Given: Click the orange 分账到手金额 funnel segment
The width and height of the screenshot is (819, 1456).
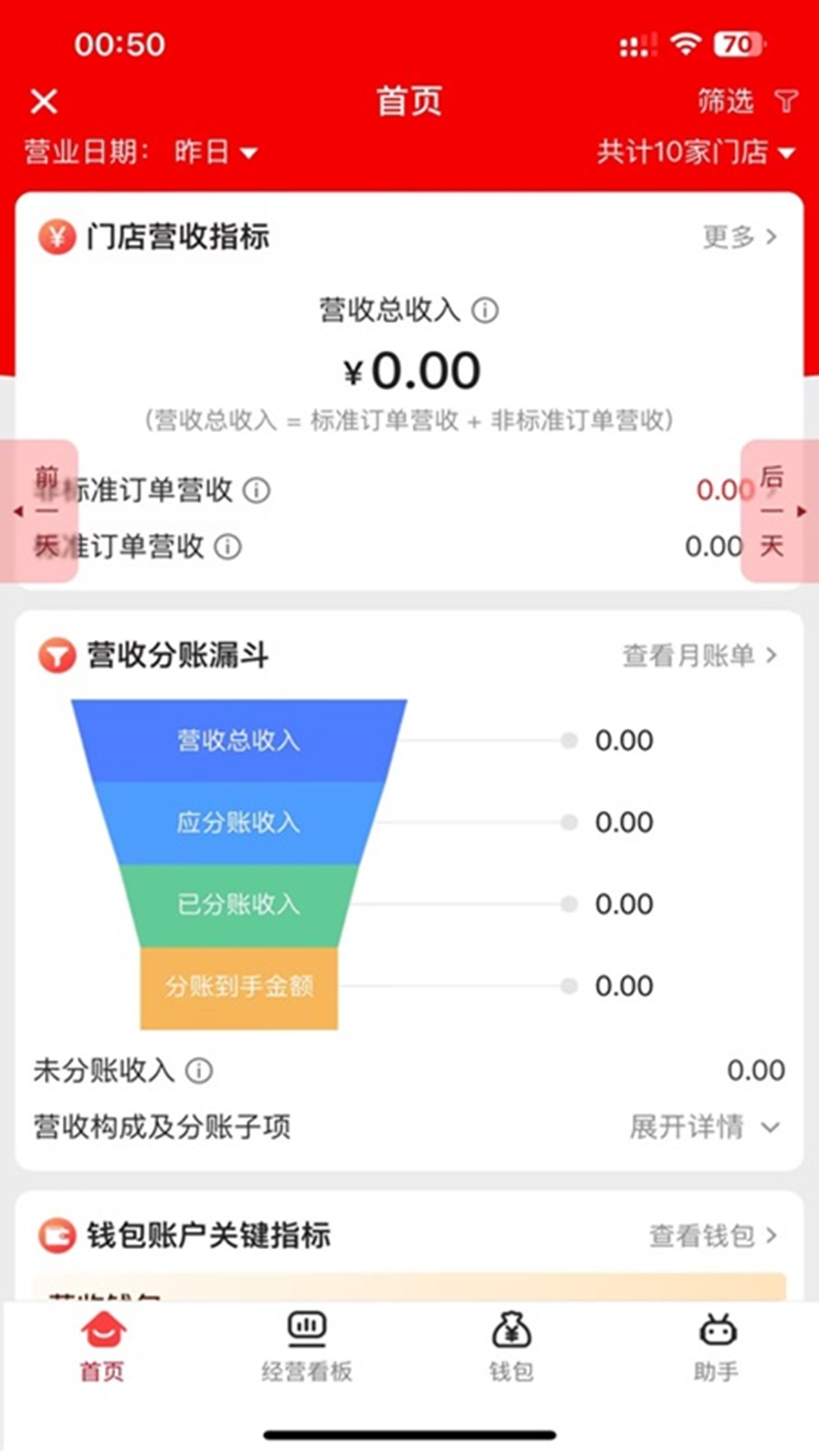Looking at the screenshot, I should 240,986.
